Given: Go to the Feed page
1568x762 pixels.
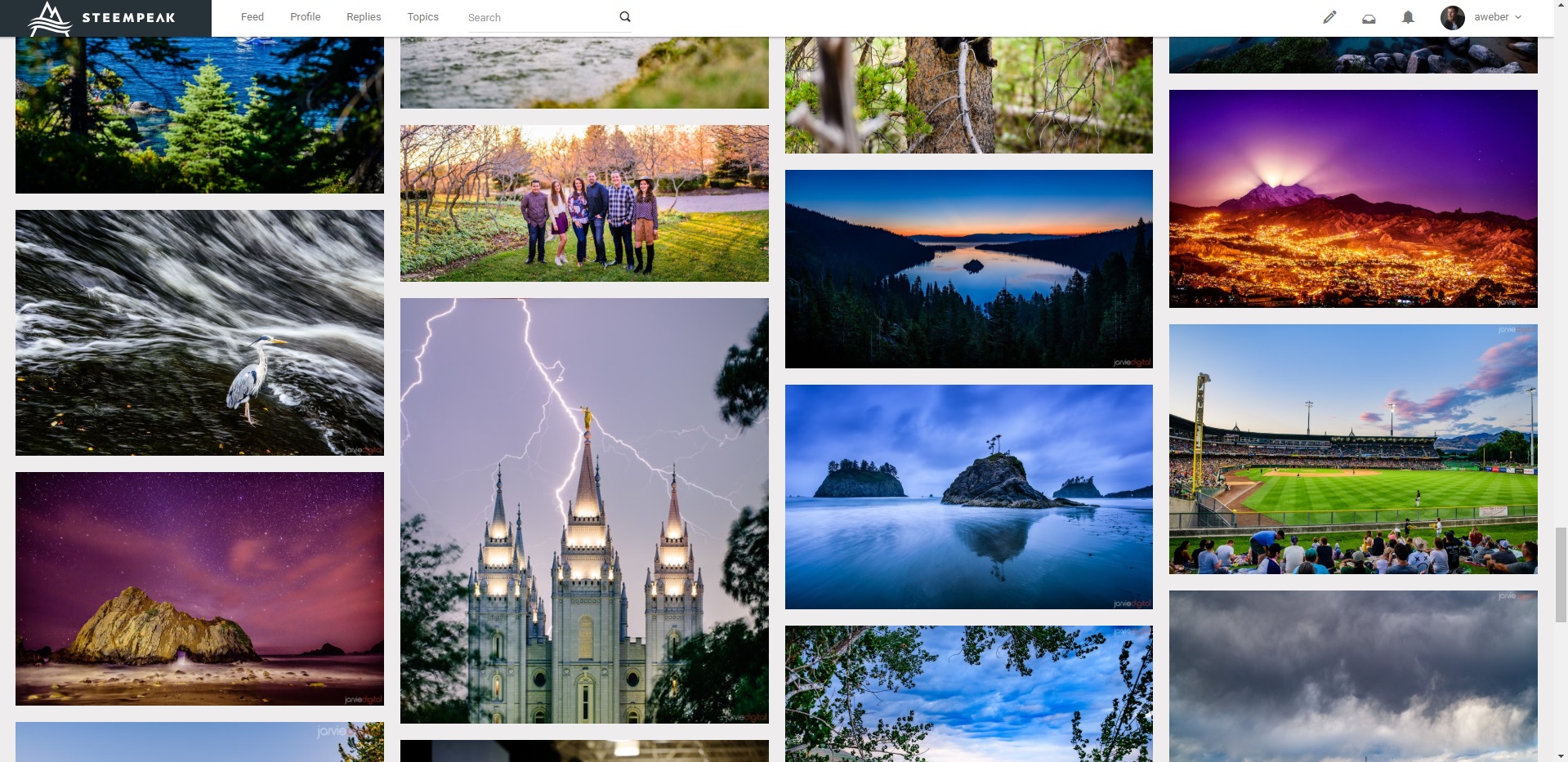Looking at the screenshot, I should tap(252, 17).
